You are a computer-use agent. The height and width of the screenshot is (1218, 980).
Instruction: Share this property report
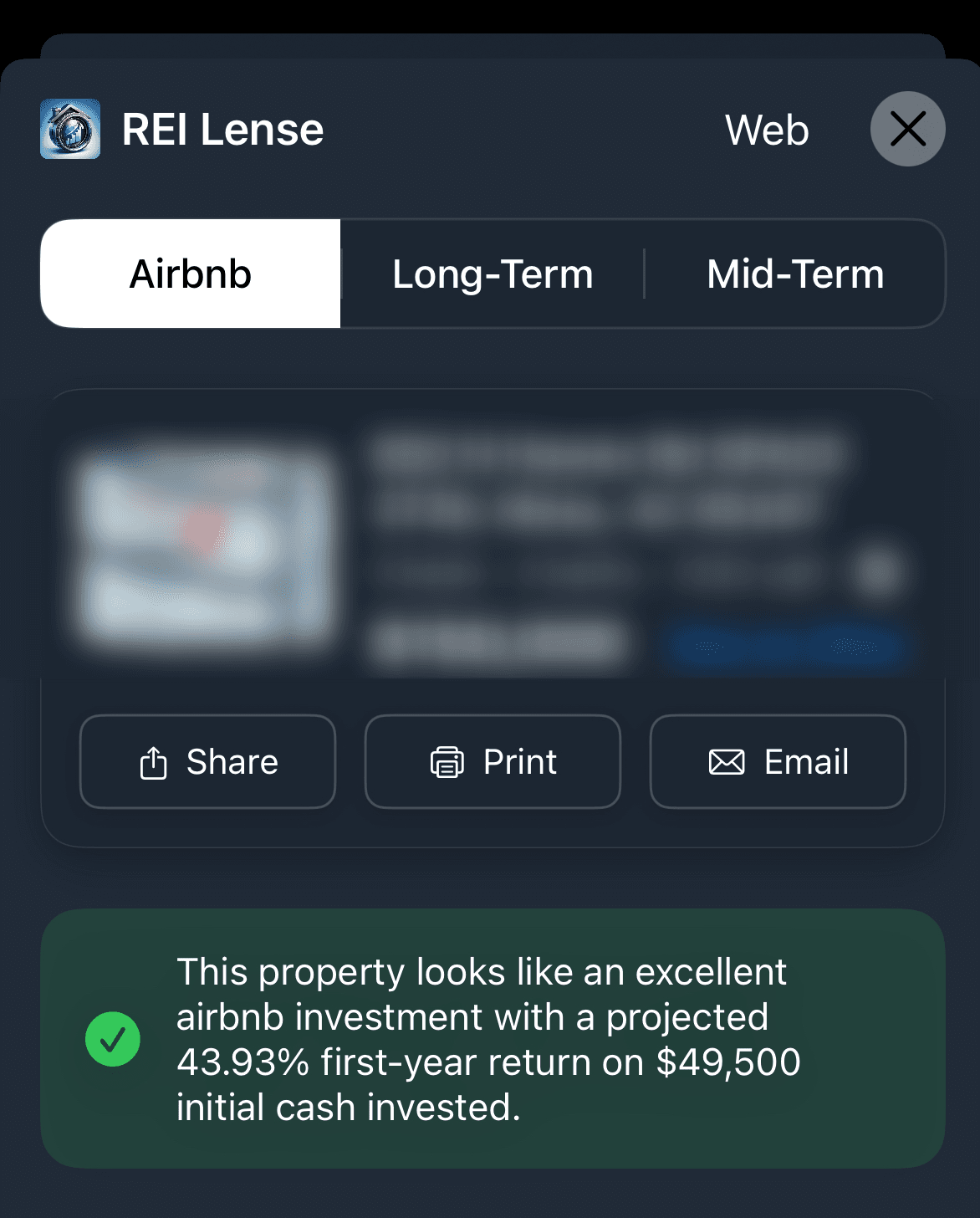(207, 762)
